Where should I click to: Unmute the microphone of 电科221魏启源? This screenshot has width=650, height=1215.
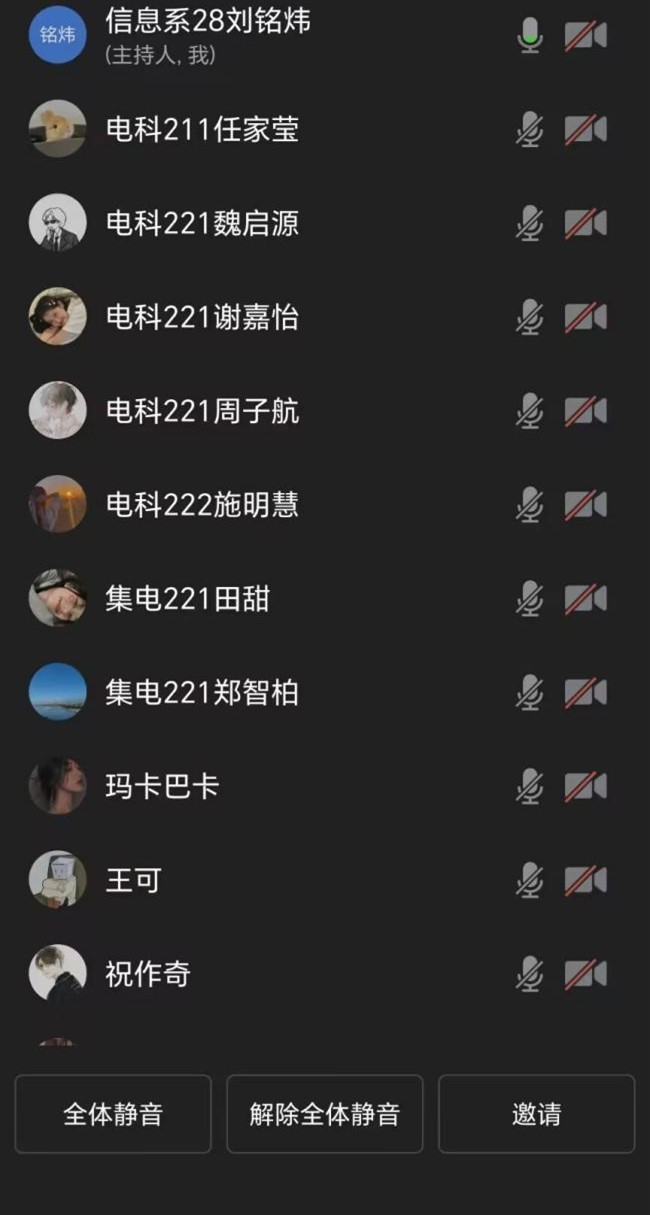tap(530, 223)
